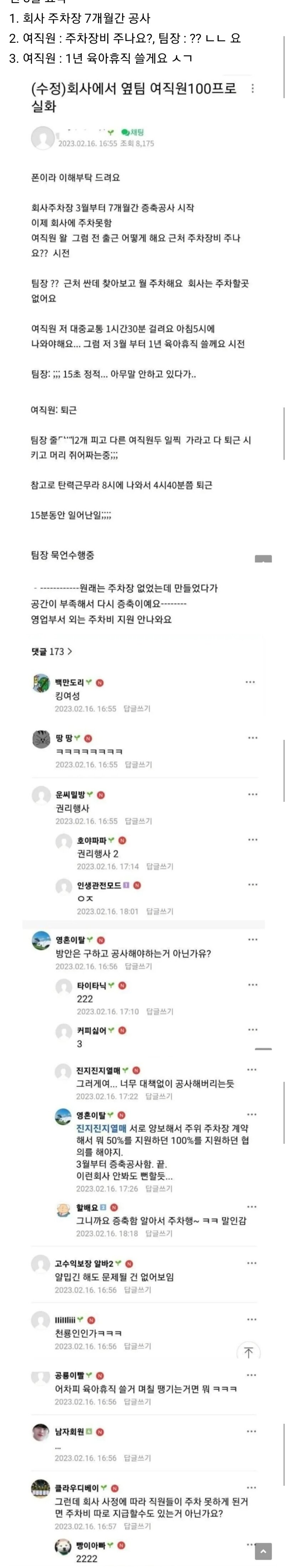Reply to 고수익보장 알바2's comment
Screen dimensions: 285x1568
[138, 1290]
